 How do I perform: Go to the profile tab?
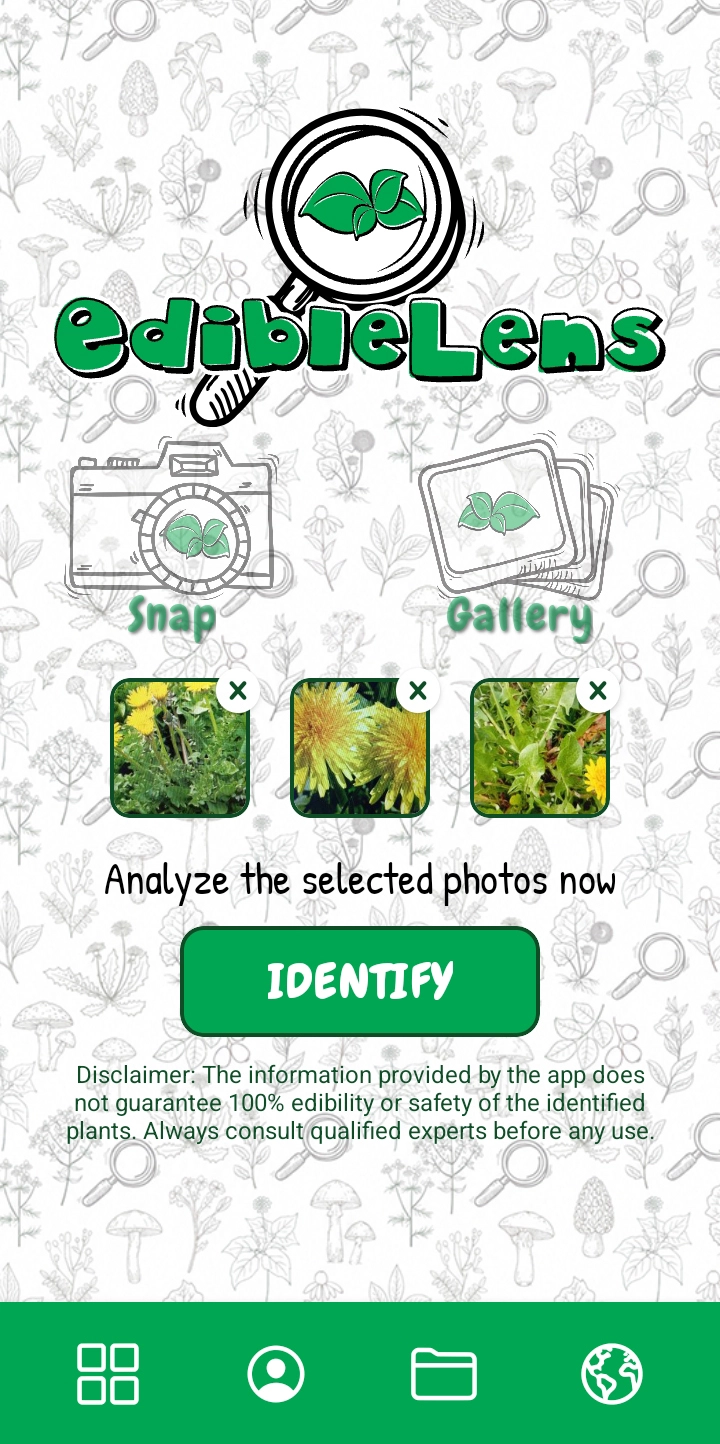276,1374
